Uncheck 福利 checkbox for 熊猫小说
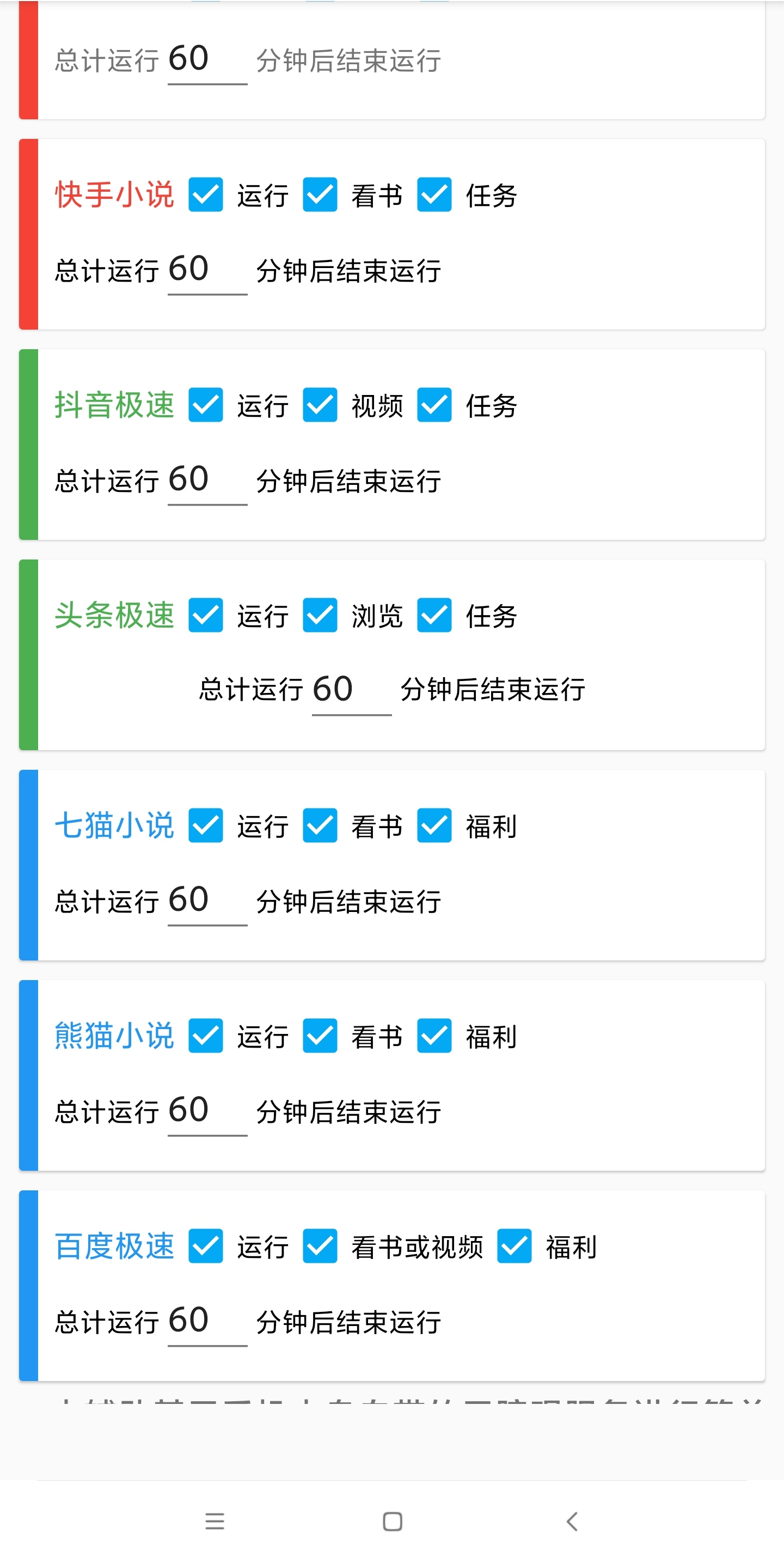 [434, 1037]
